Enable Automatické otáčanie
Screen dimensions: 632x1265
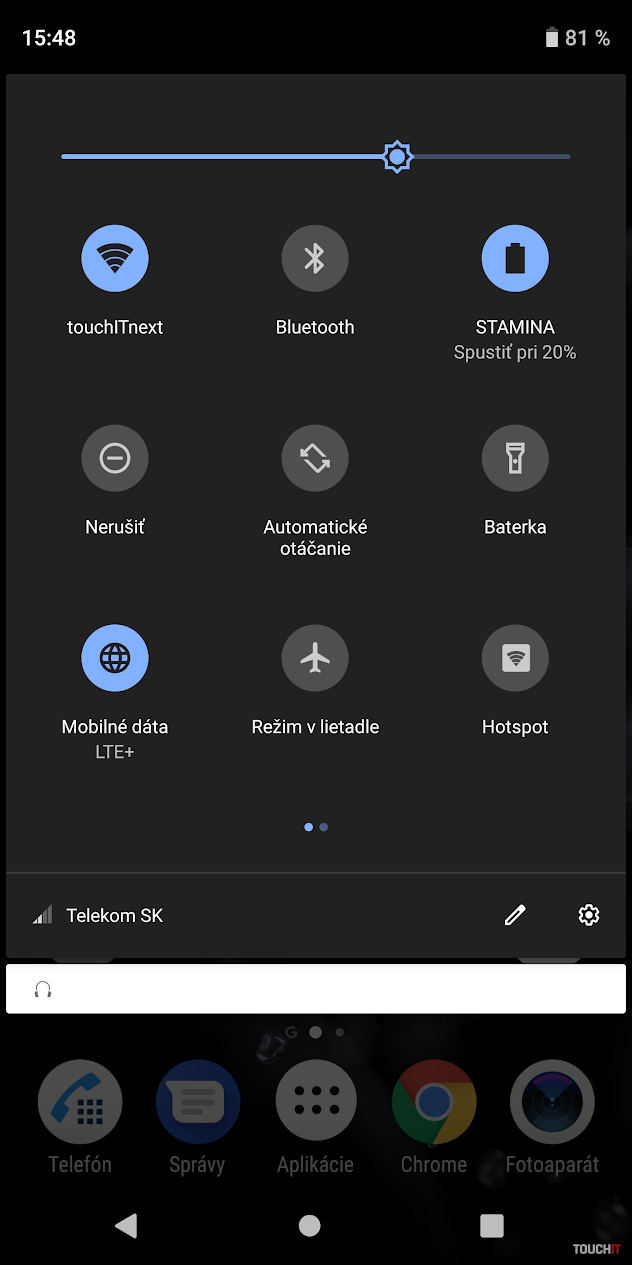coord(315,458)
